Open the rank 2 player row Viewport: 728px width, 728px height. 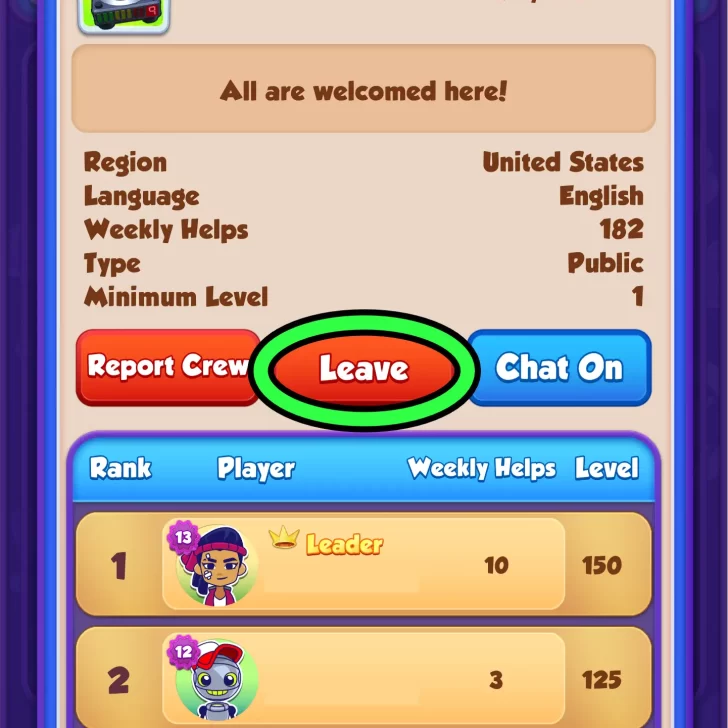click(x=363, y=679)
